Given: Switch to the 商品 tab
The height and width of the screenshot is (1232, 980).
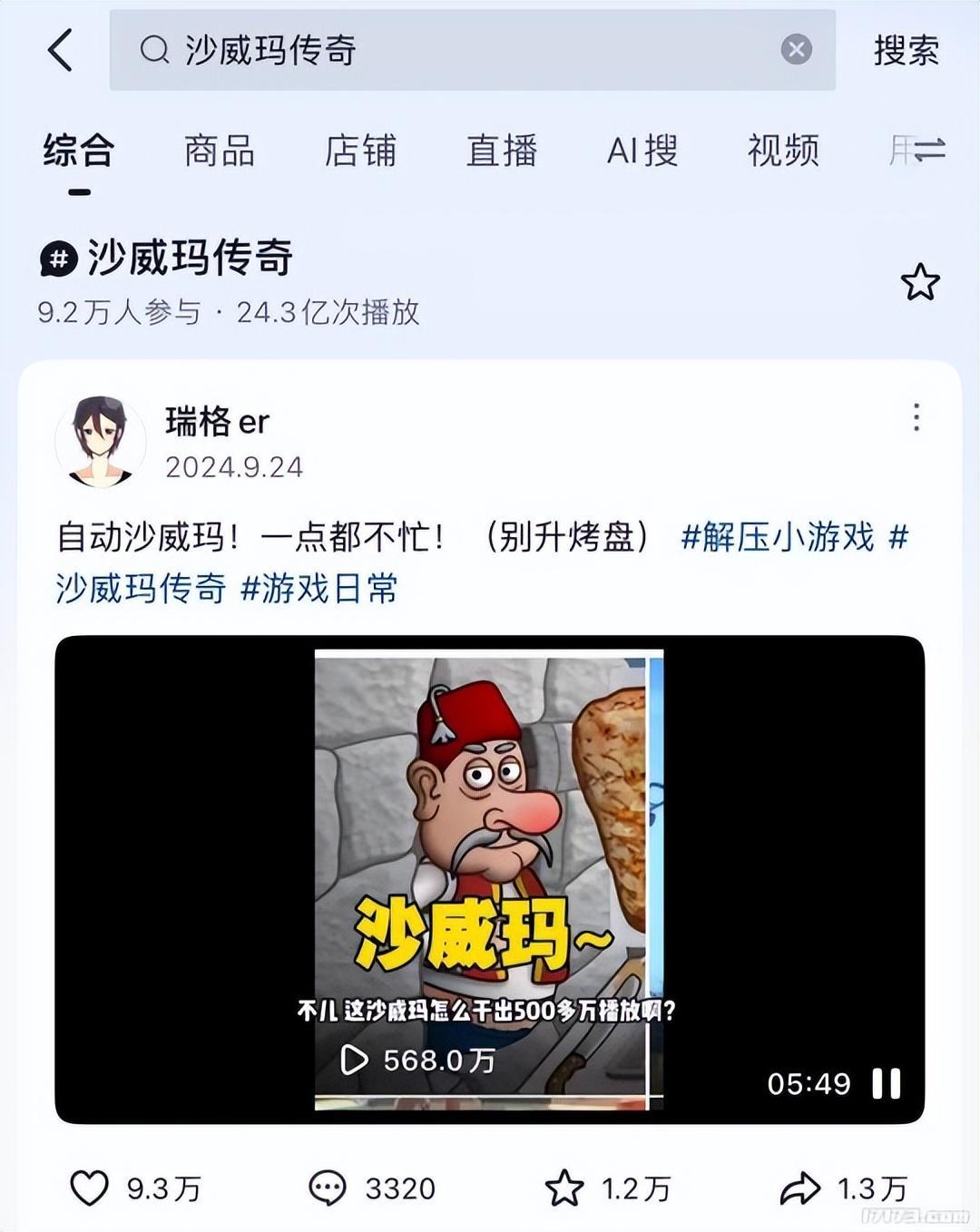Looking at the screenshot, I should [x=220, y=151].
